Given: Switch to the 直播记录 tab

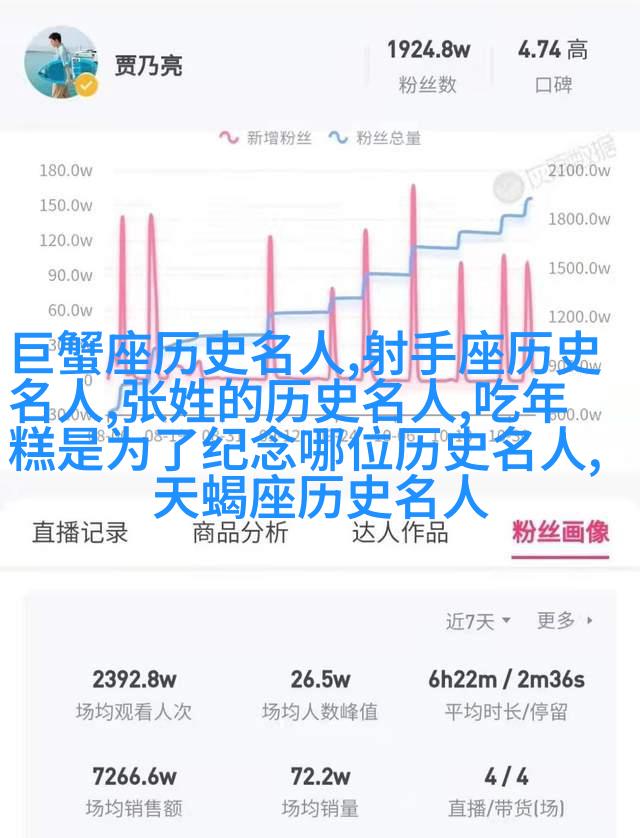Looking at the screenshot, I should pyautogui.click(x=80, y=532).
